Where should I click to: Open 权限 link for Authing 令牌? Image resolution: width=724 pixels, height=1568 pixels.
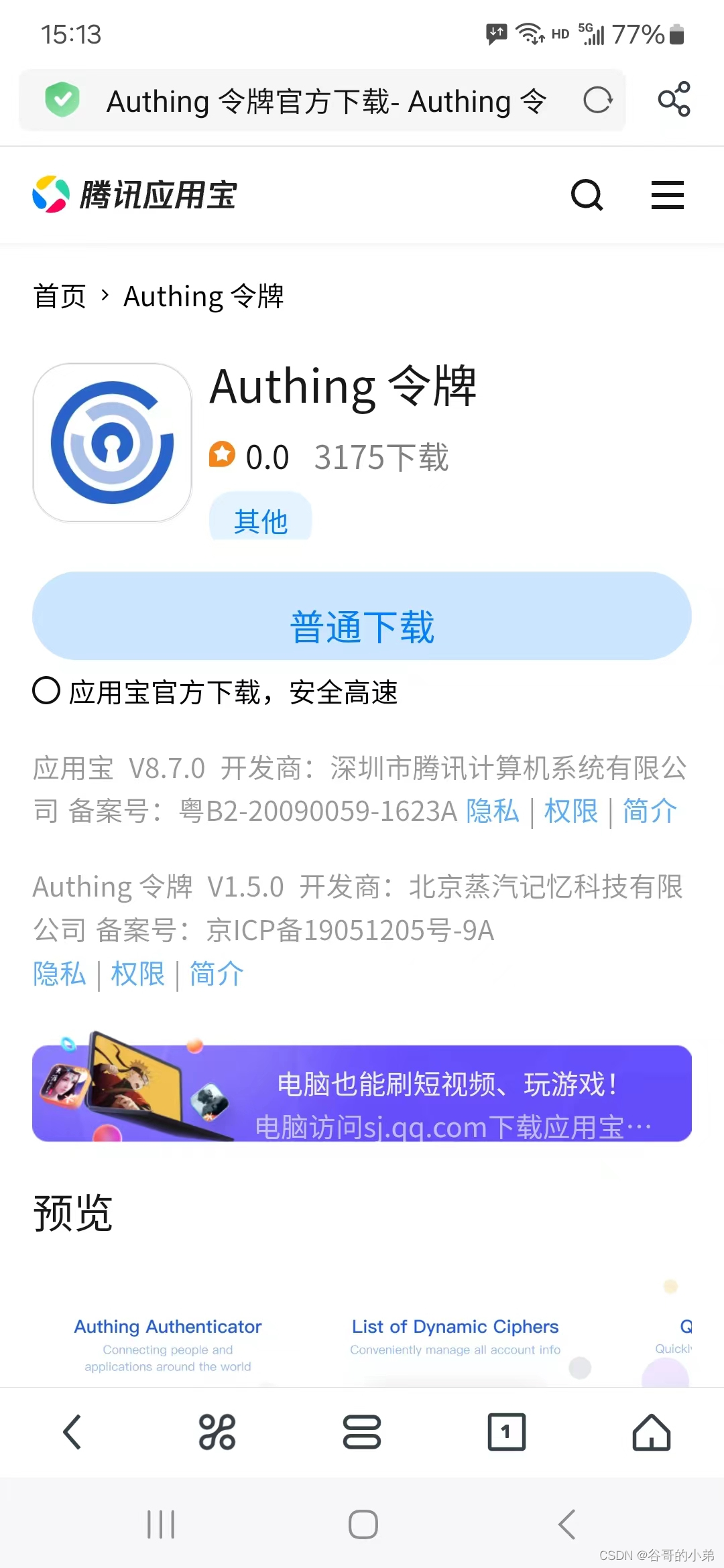(x=136, y=975)
